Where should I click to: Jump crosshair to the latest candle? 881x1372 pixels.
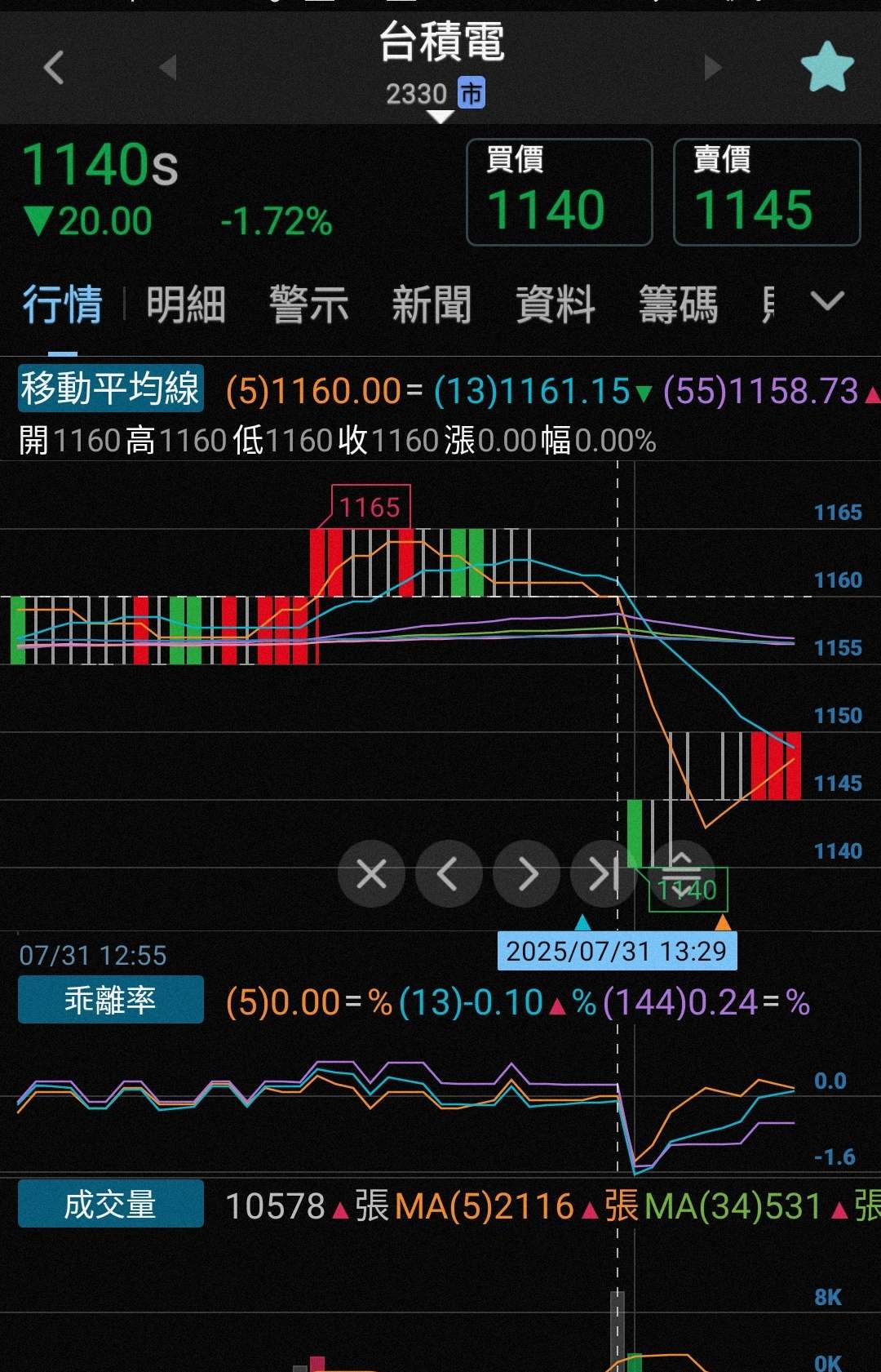coord(604,875)
